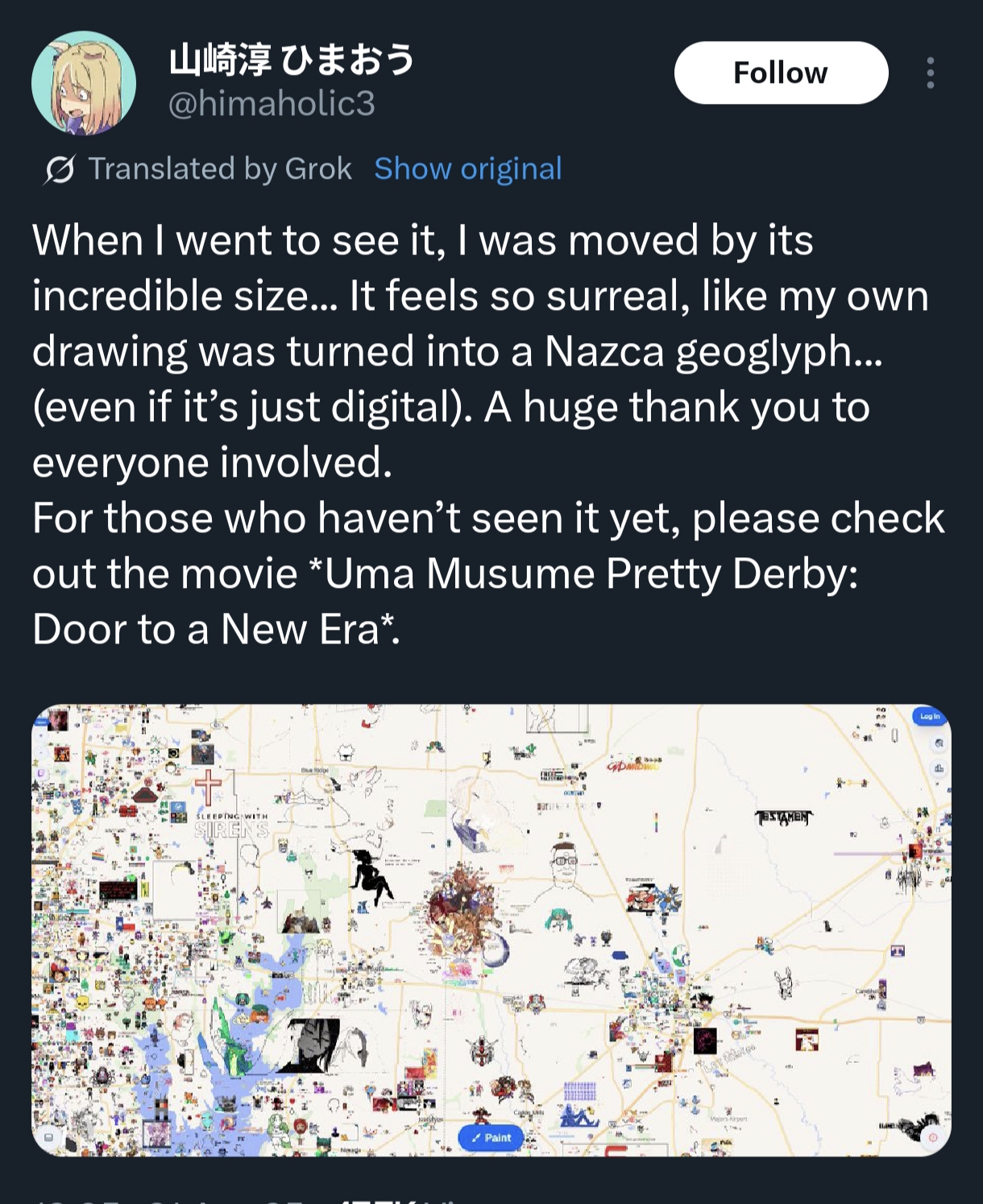Open the attached pixel map image
The image size is (983, 1204).
pyautogui.click(x=491, y=930)
